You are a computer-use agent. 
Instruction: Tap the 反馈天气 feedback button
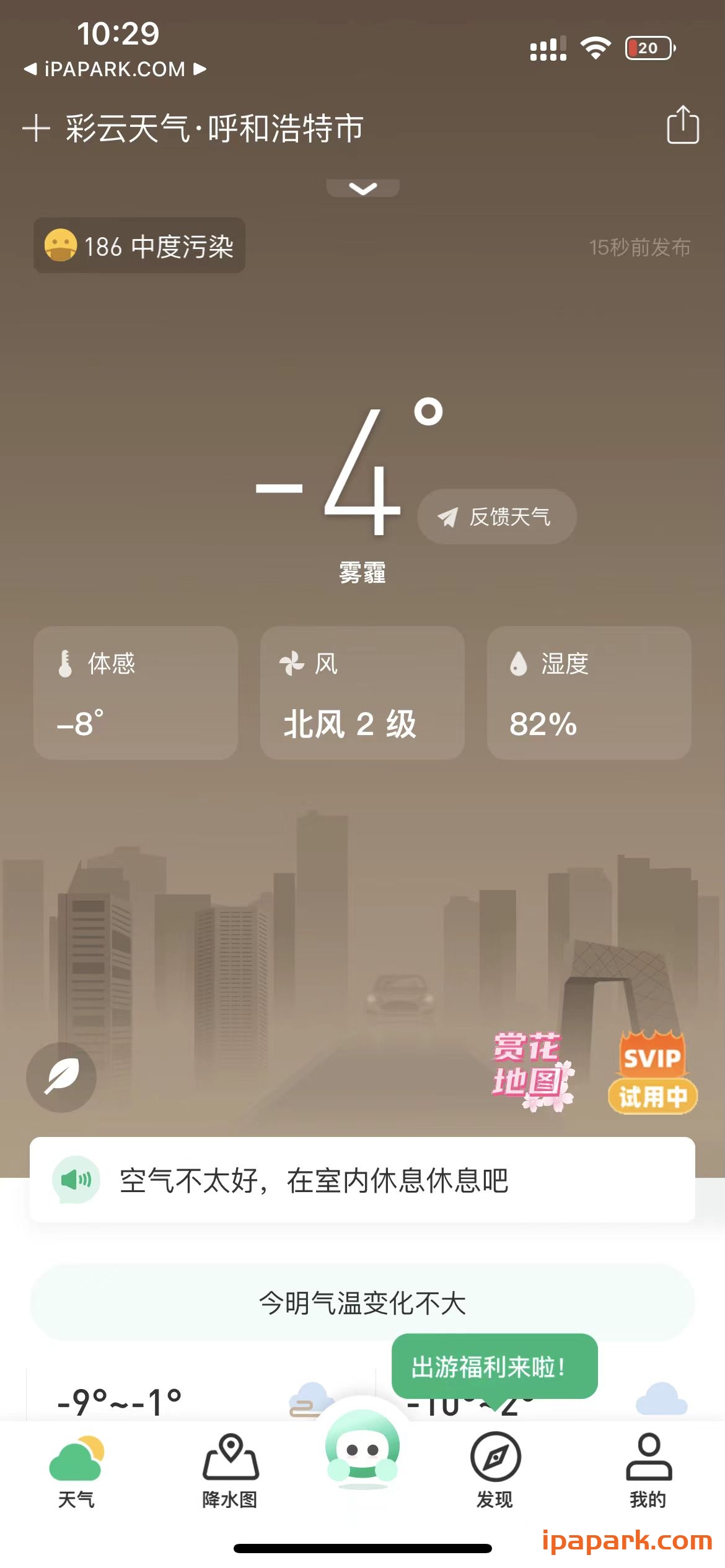496,516
